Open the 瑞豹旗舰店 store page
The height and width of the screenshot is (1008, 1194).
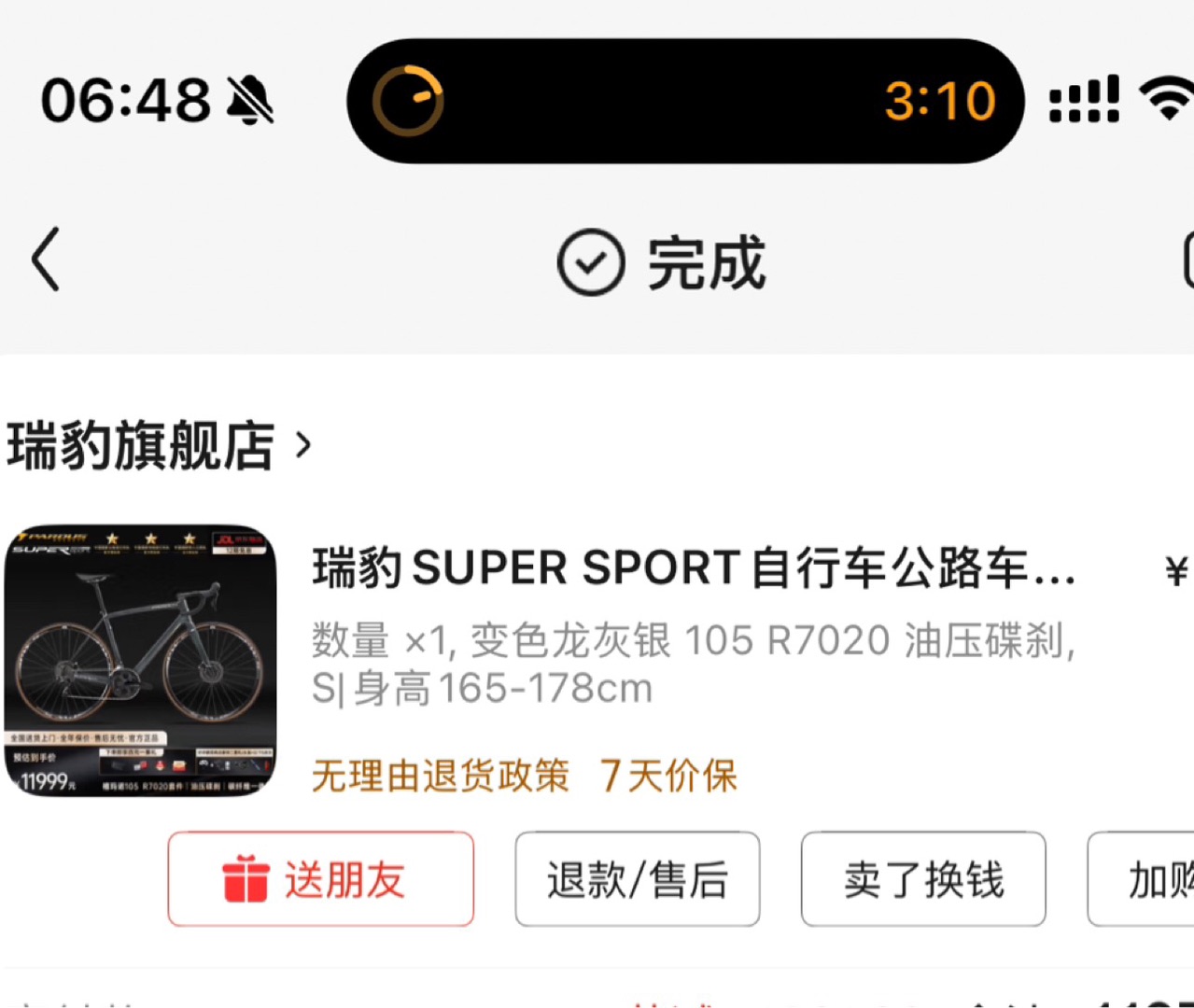(x=157, y=445)
